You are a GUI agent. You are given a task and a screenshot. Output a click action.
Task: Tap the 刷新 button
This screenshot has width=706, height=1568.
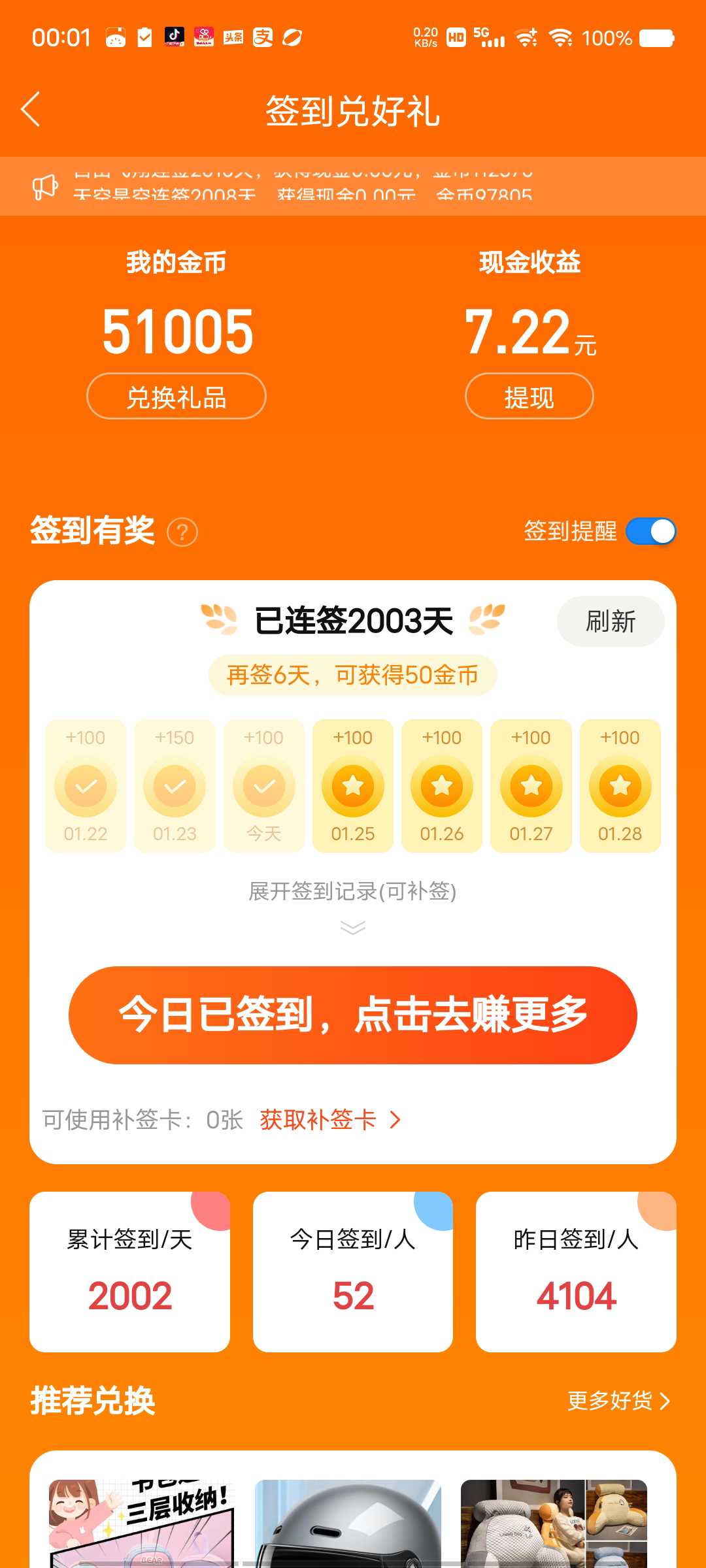click(x=611, y=621)
